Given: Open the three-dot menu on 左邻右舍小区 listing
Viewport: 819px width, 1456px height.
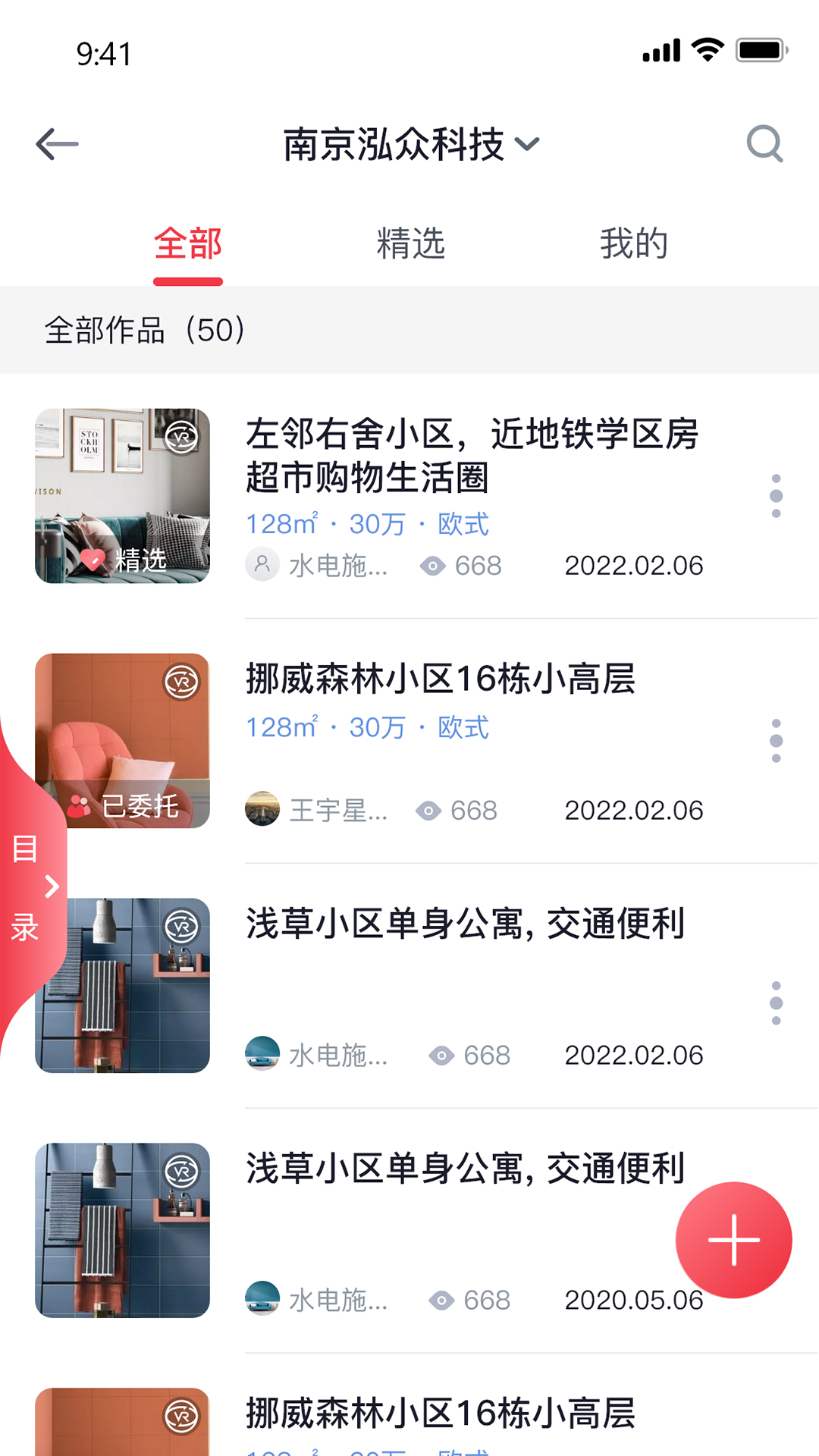Looking at the screenshot, I should (775, 497).
